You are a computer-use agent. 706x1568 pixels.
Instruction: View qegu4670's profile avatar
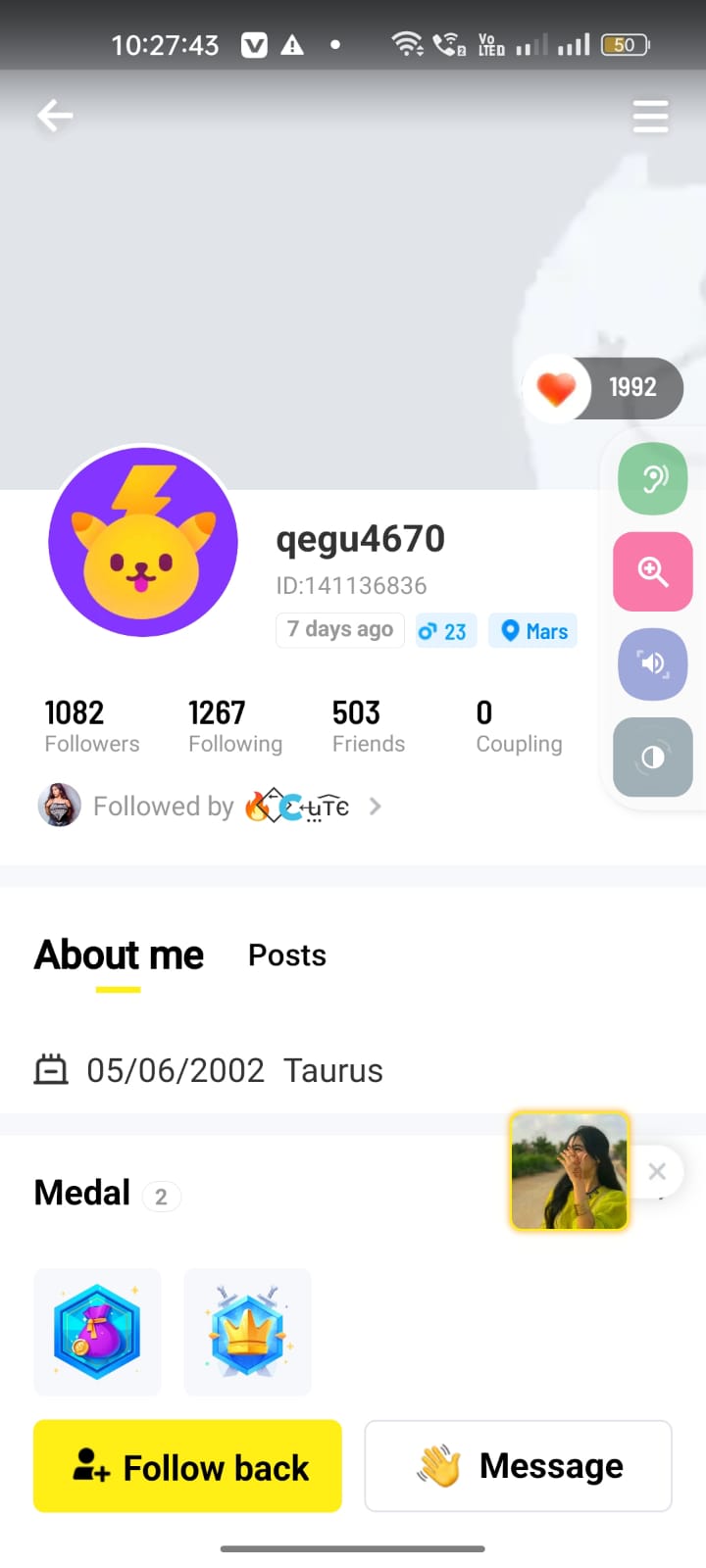(143, 542)
